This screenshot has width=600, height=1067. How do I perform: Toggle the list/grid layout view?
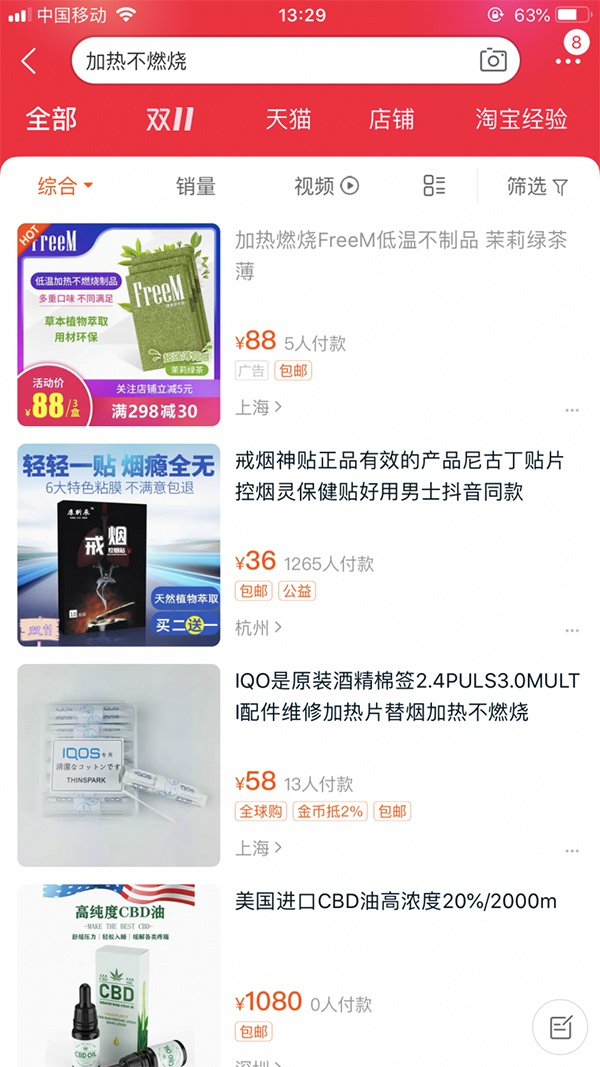click(434, 186)
